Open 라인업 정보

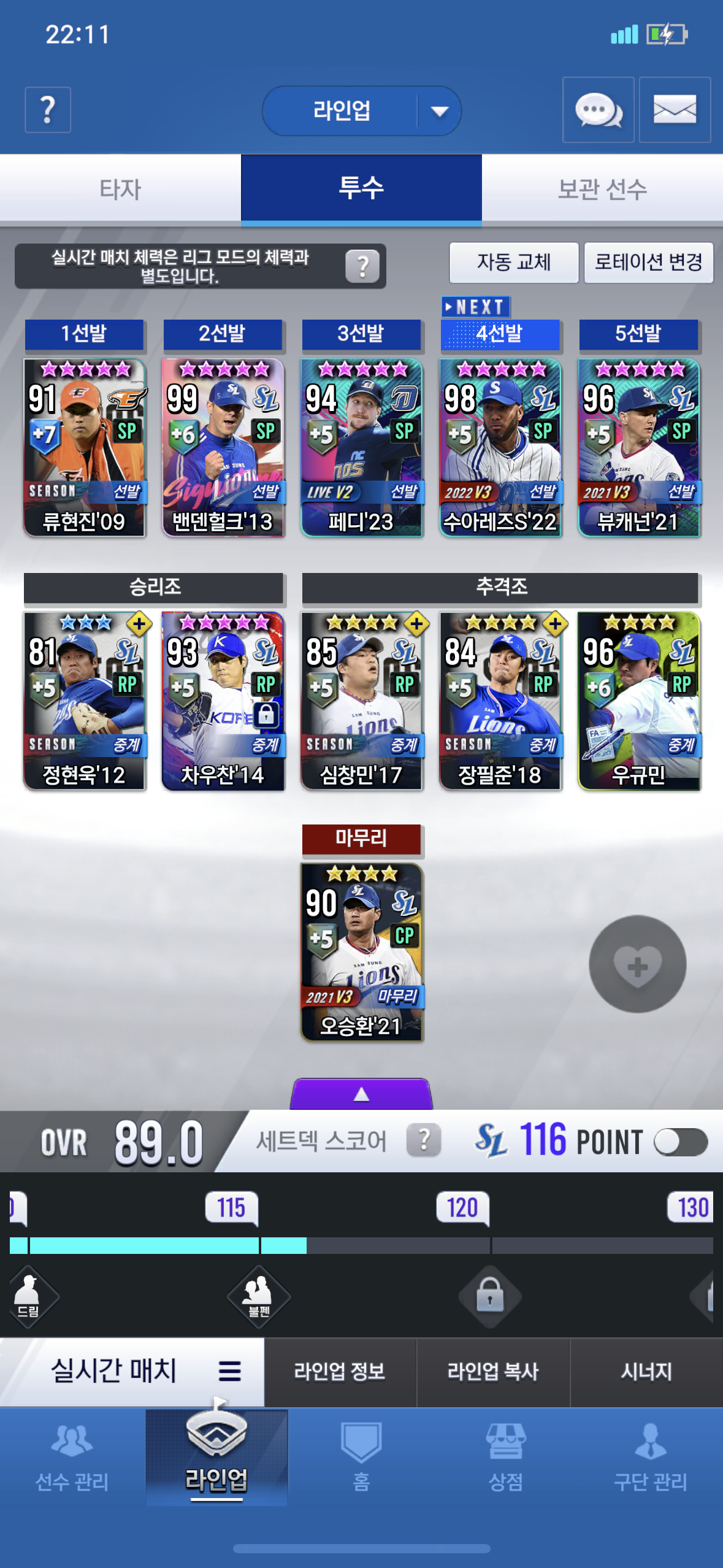pyautogui.click(x=340, y=1372)
